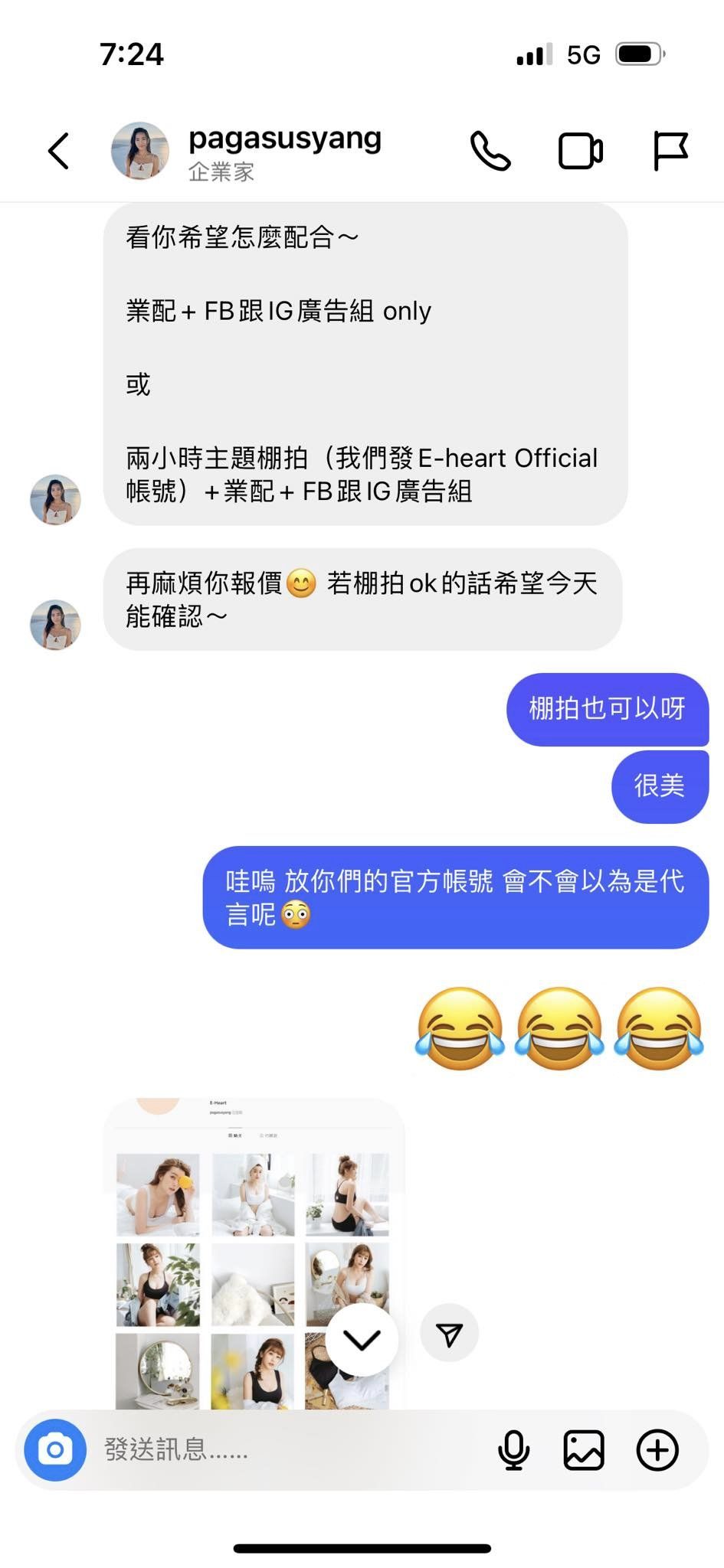Go back to the message list
724x1568 pixels.
(x=59, y=151)
